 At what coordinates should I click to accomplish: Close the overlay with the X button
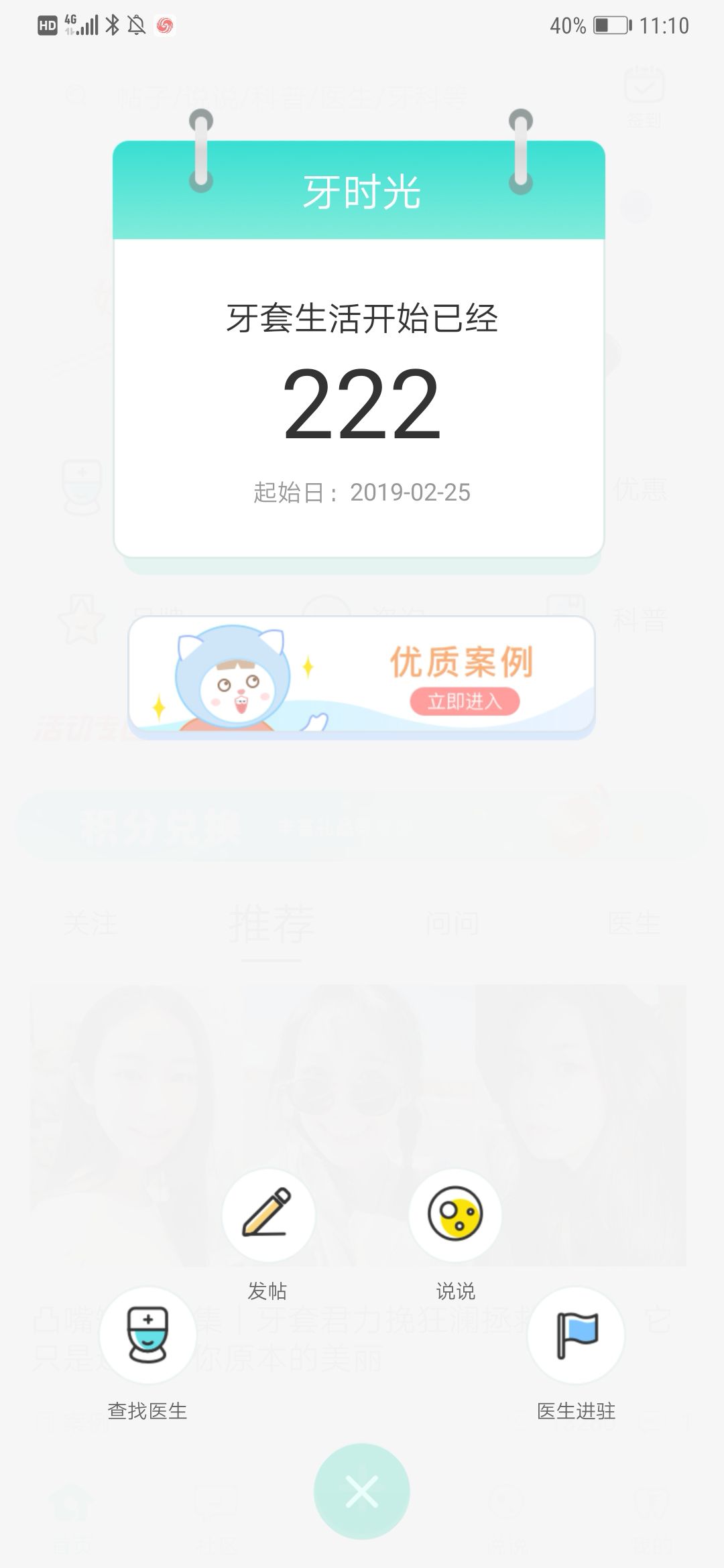361,1492
